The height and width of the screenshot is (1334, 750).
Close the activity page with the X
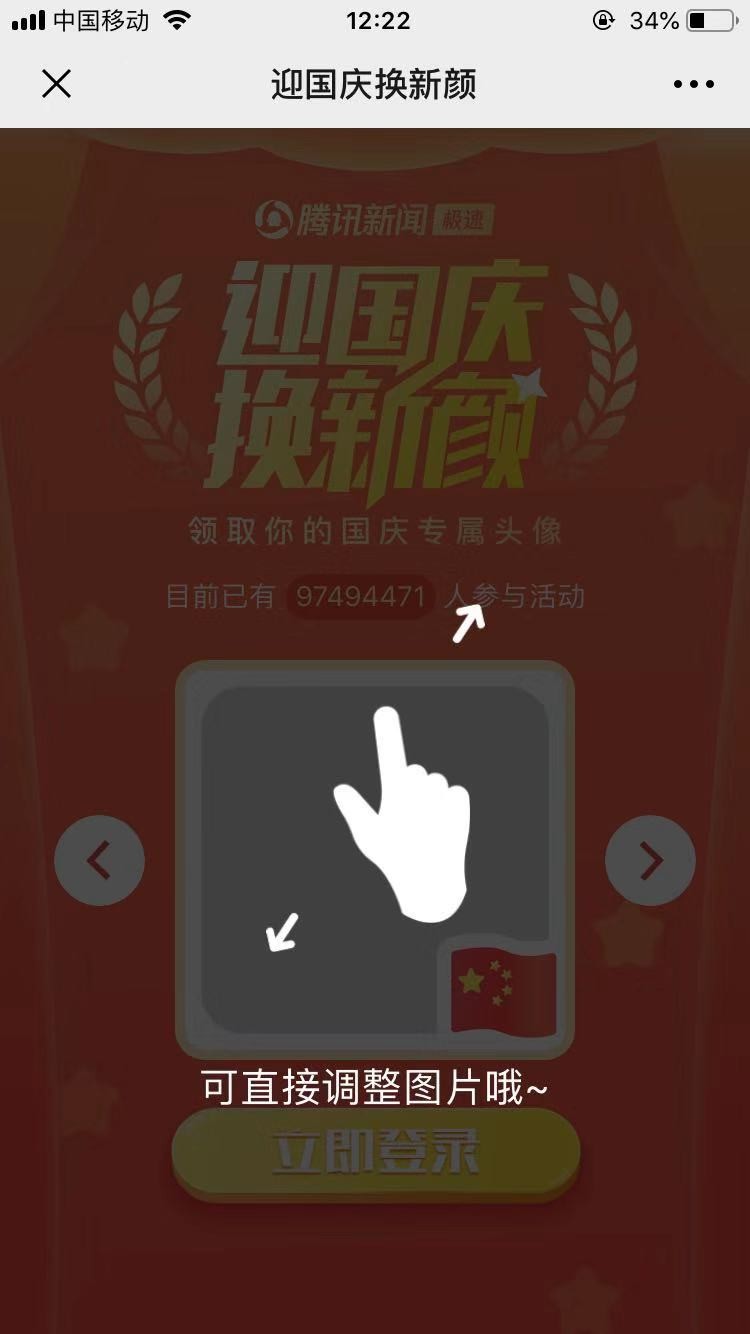click(x=57, y=84)
